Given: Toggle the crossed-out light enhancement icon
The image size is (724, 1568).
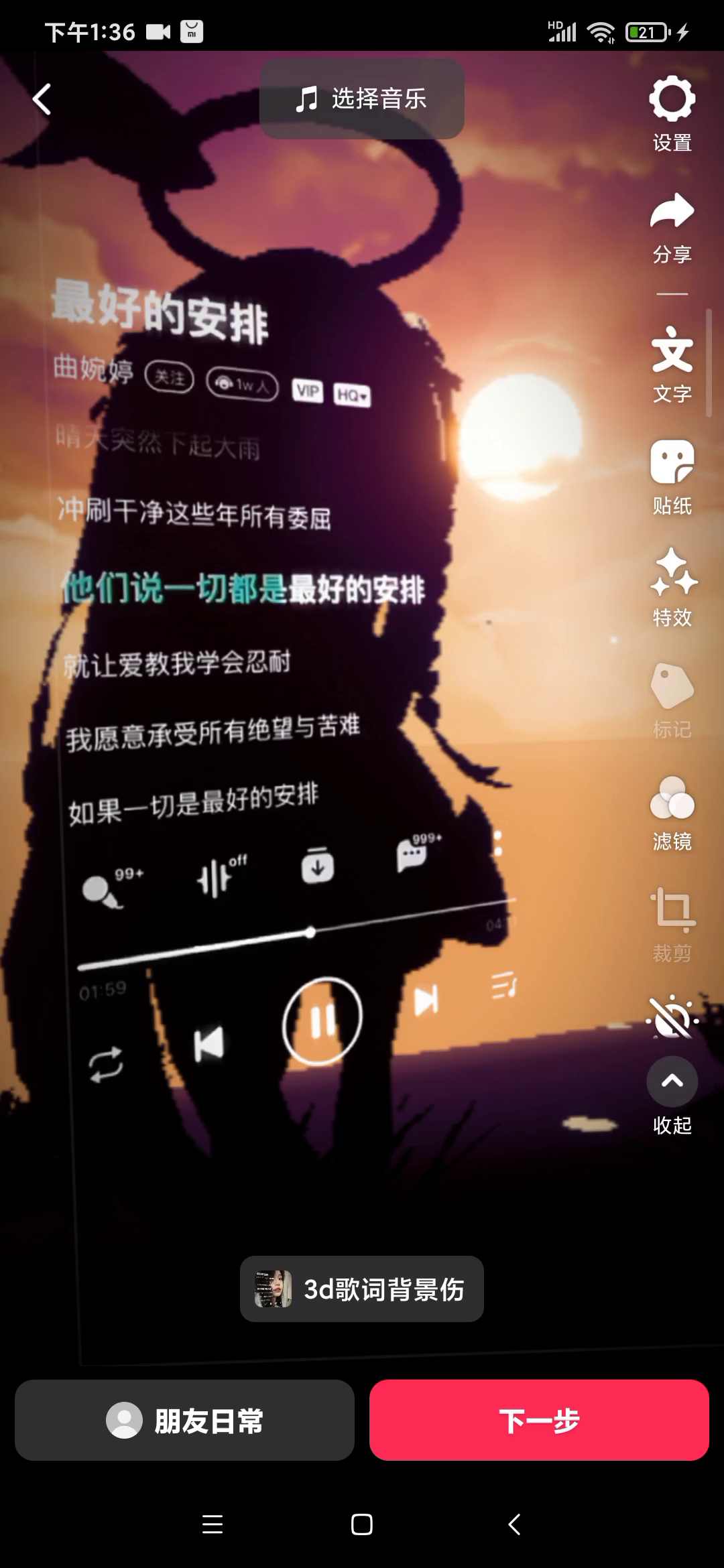Looking at the screenshot, I should coord(672,1019).
